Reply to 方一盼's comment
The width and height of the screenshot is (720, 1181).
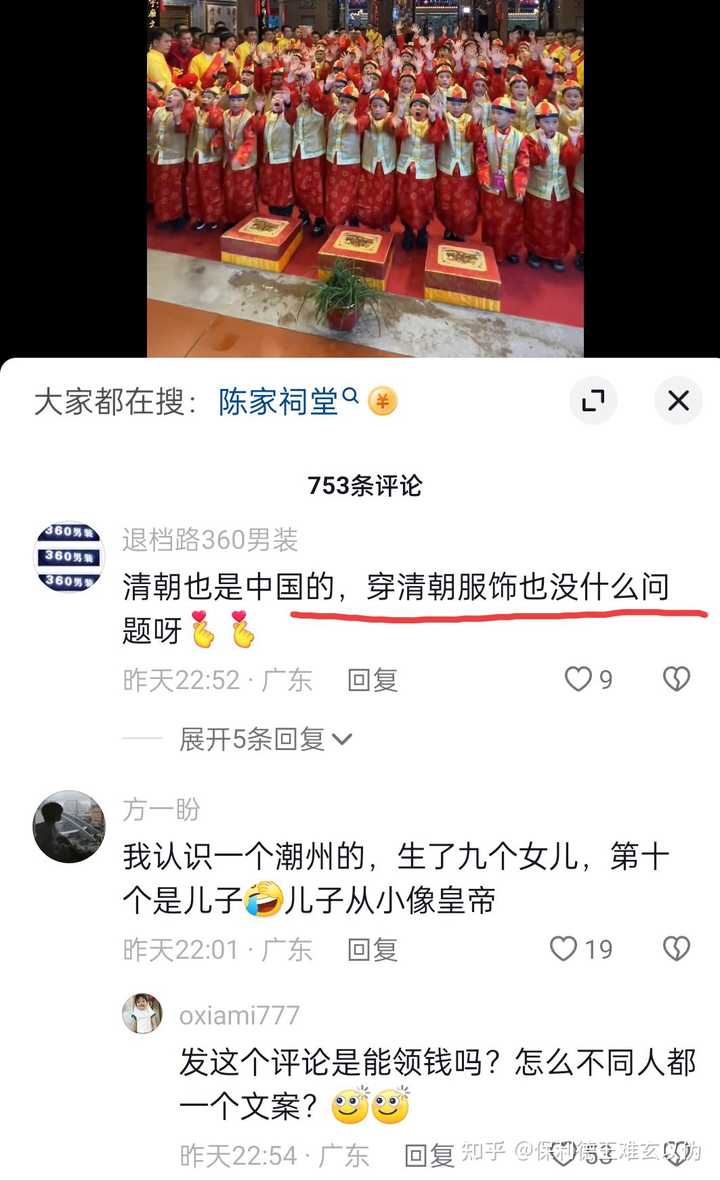click(372, 949)
